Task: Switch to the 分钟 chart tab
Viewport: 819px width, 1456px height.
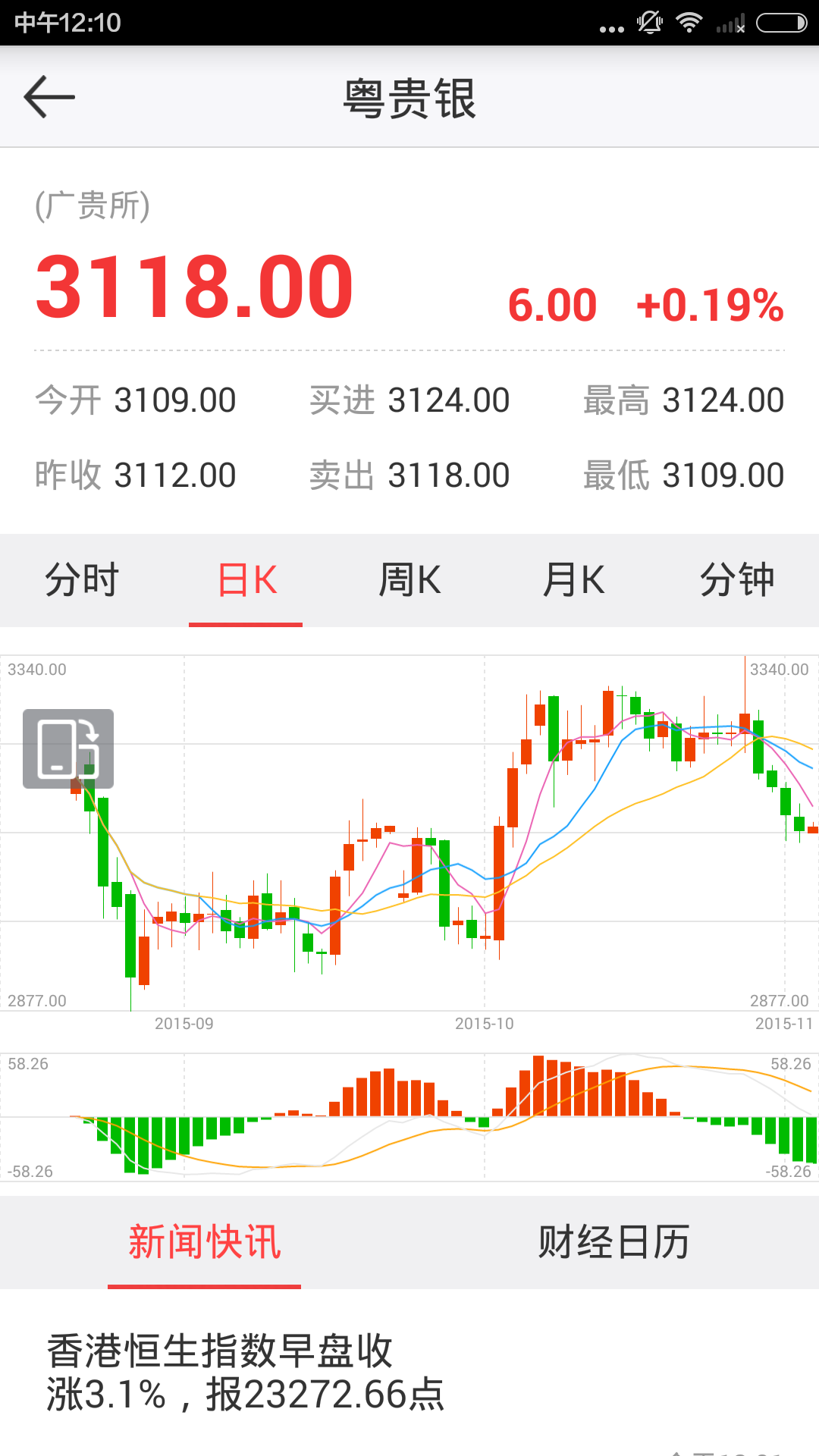Action: pos(736,580)
